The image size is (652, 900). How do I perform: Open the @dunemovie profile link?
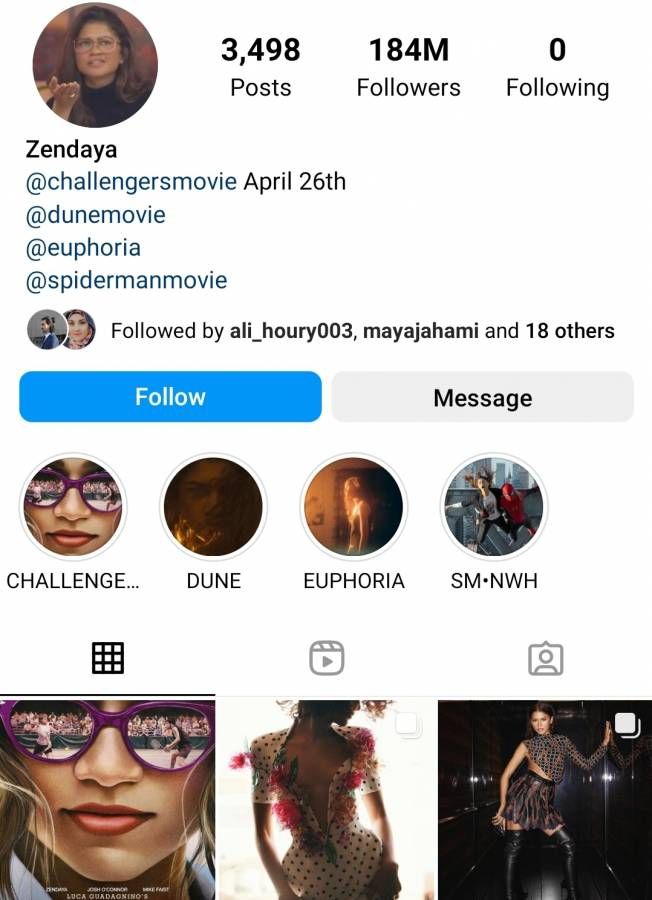coord(96,215)
